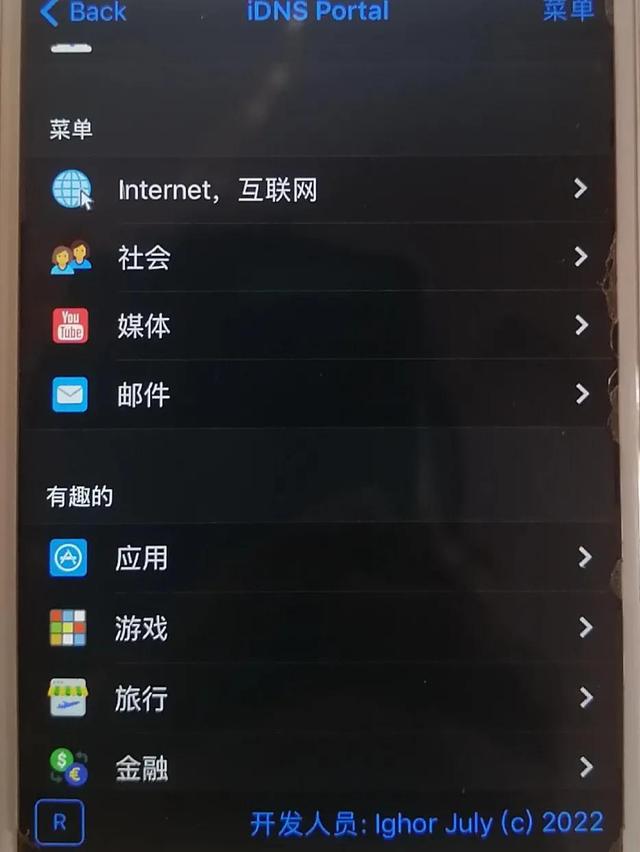
Task: Go back using the Back button
Action: tap(84, 12)
